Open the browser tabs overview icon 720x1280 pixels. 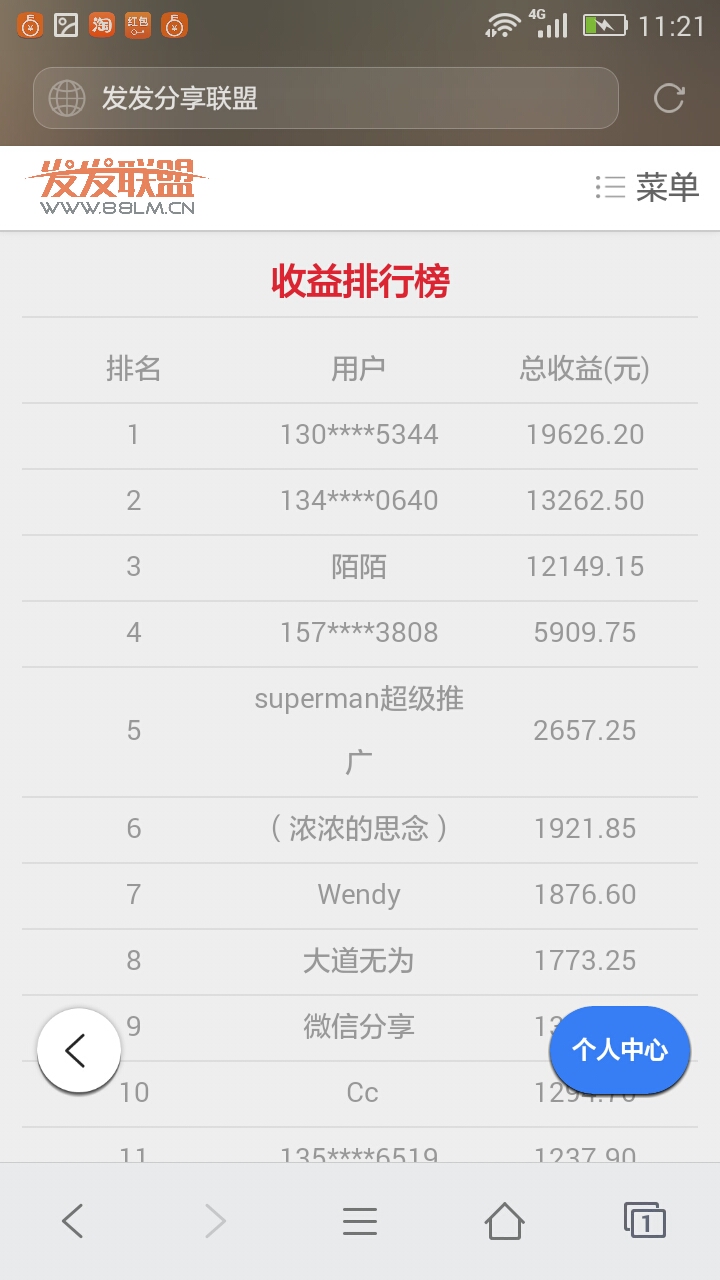pos(646,1220)
